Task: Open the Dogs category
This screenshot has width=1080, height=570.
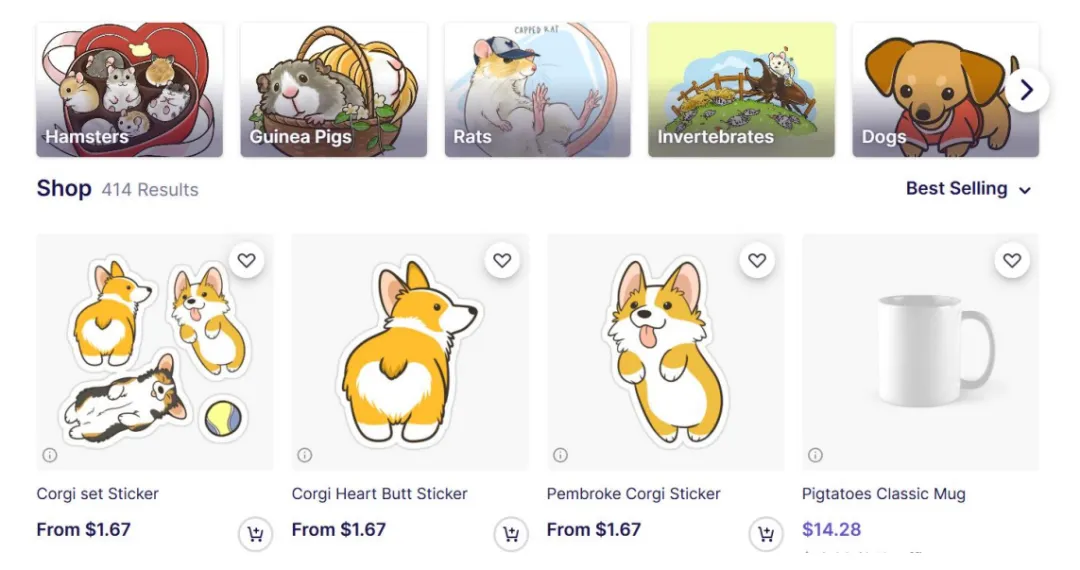Action: [x=930, y=90]
